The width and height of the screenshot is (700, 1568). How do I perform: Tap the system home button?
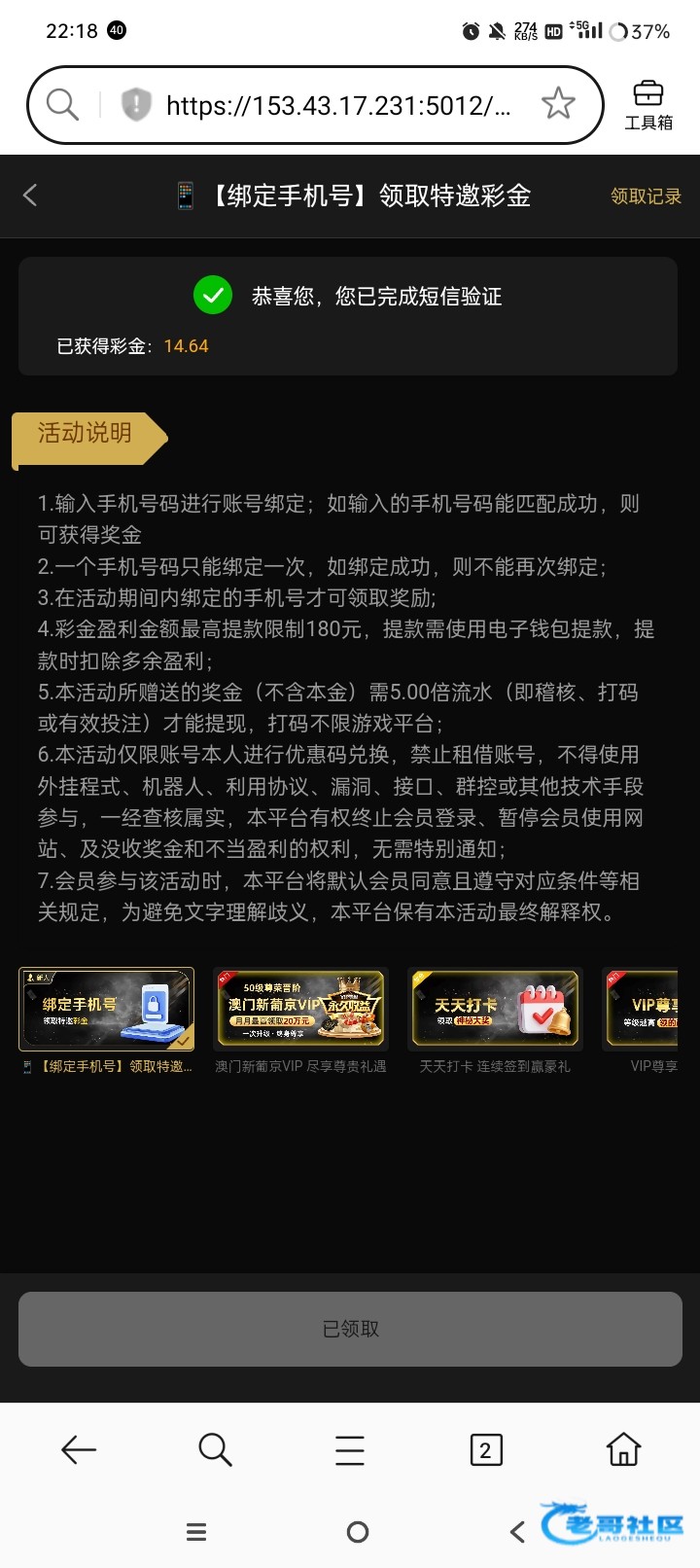click(358, 1532)
